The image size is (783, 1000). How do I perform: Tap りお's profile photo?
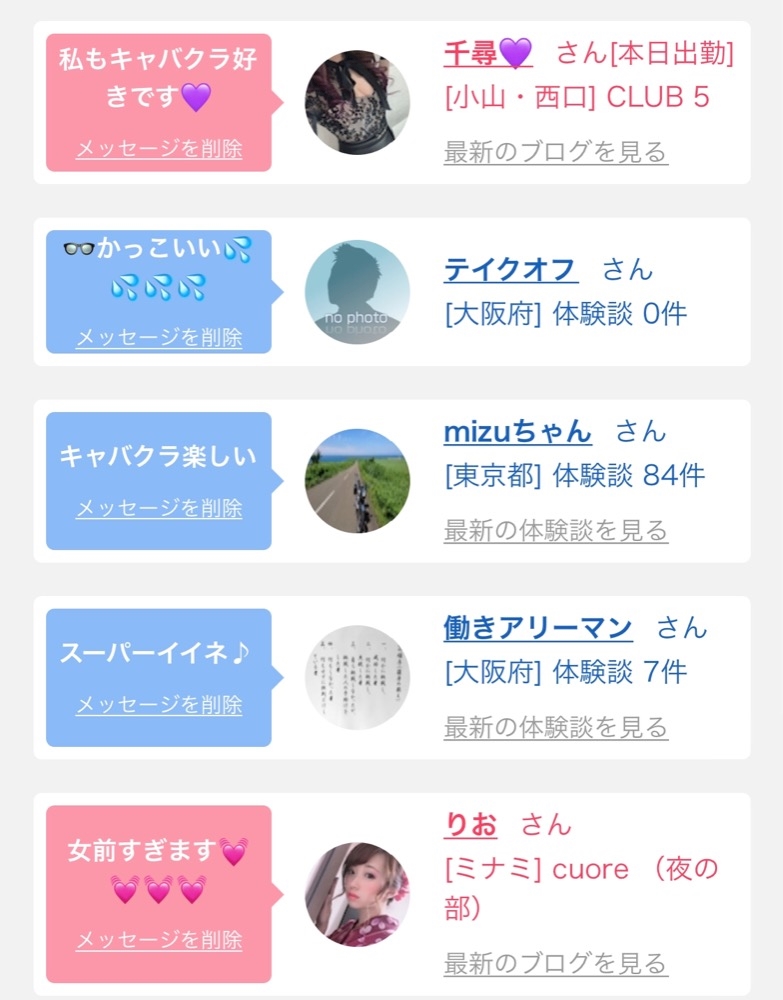coord(357,895)
